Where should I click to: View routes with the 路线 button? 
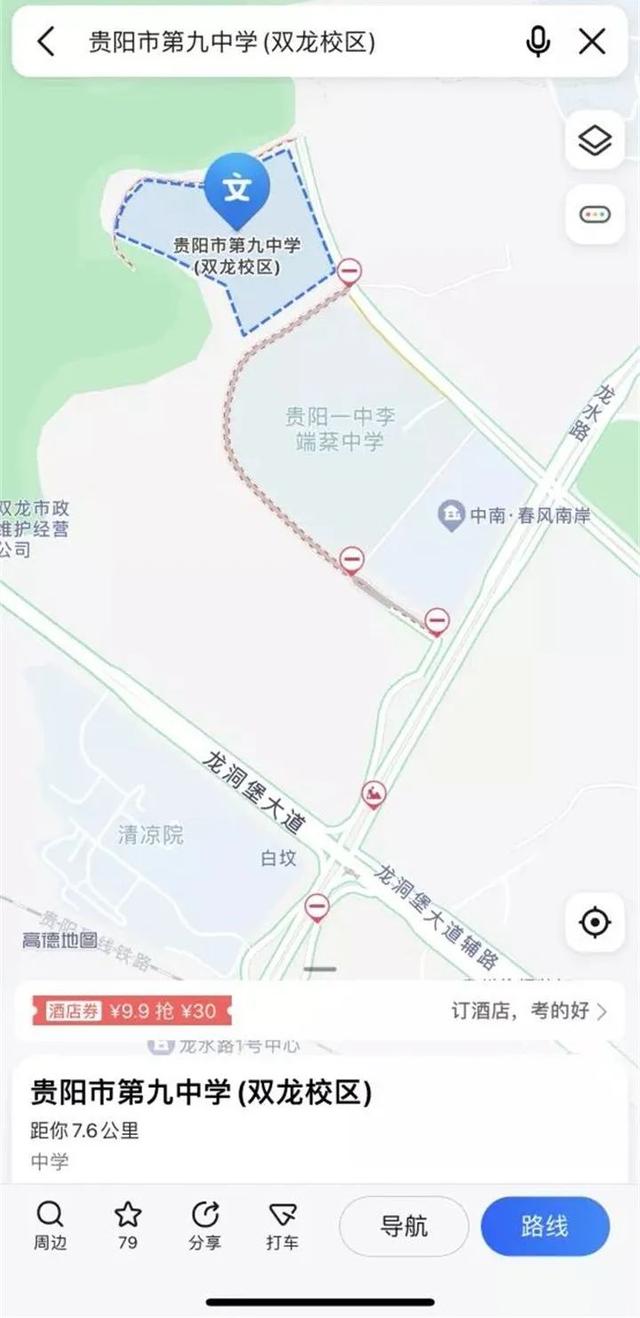click(545, 1226)
